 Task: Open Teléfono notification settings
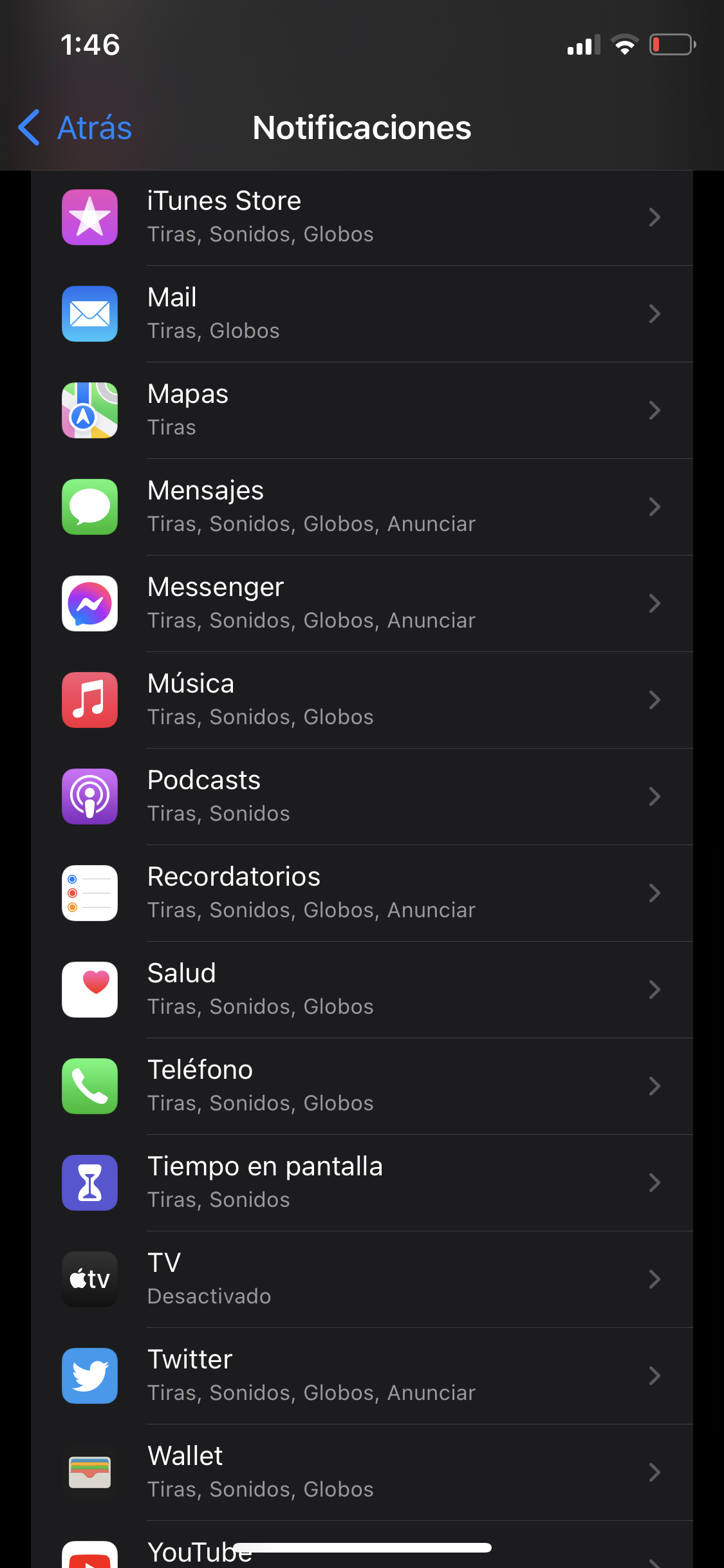[x=360, y=1087]
